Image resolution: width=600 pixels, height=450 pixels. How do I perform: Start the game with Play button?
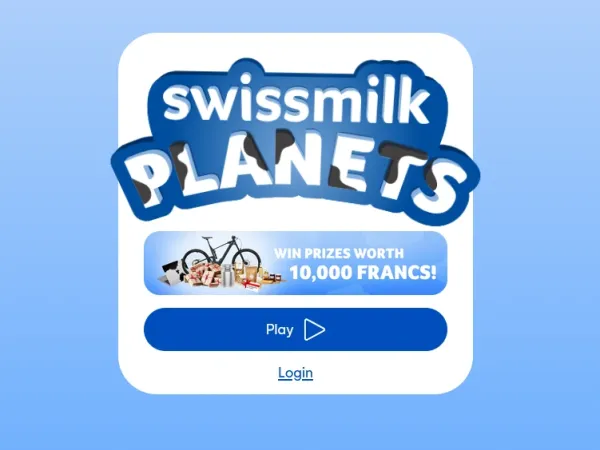295,329
